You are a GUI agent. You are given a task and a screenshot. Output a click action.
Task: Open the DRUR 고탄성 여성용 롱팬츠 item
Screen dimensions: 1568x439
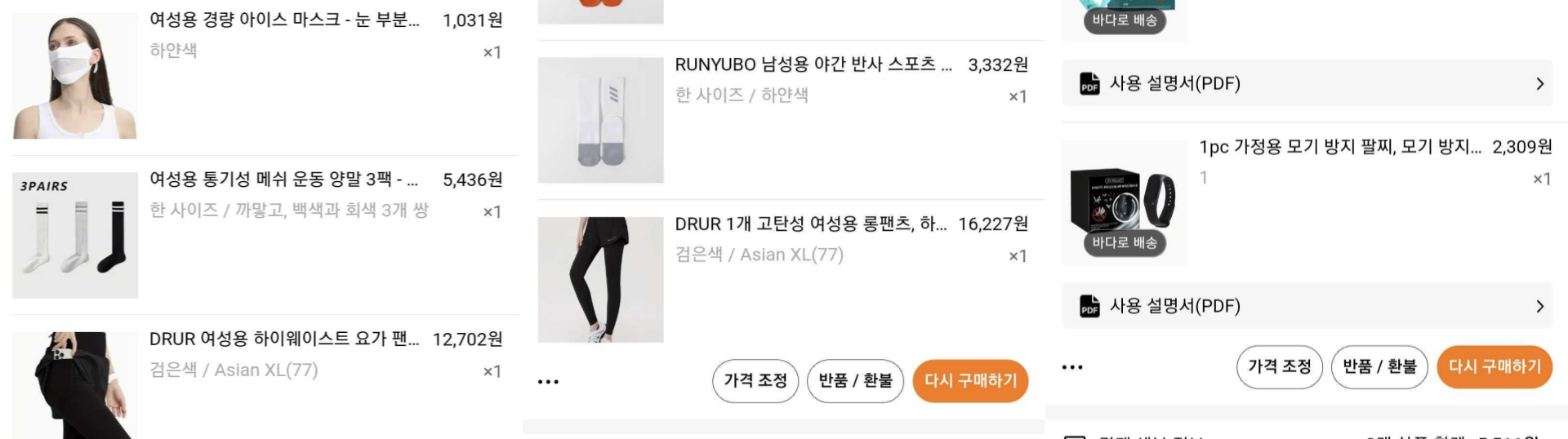click(x=810, y=224)
